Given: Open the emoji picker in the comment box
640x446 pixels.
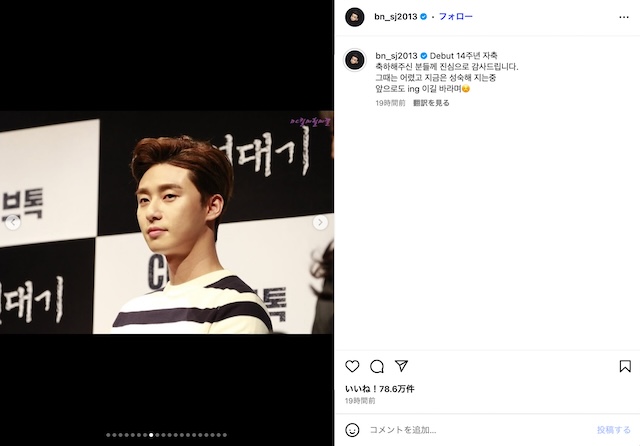Looking at the screenshot, I should 352,429.
